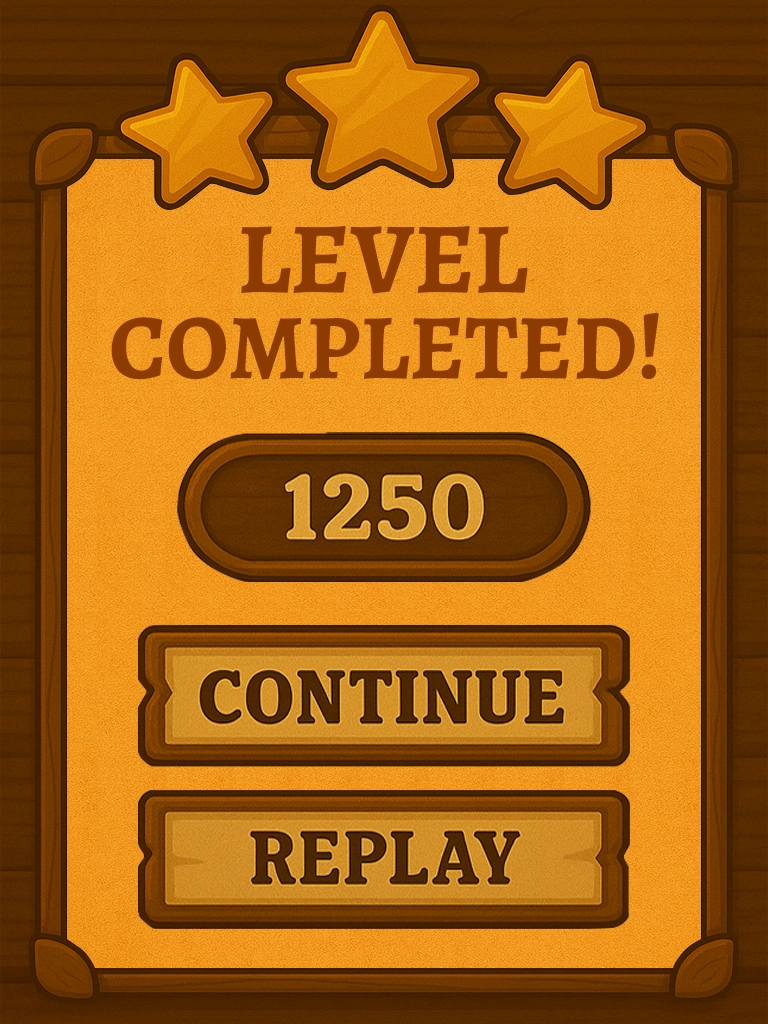Image resolution: width=768 pixels, height=1024 pixels.
Task: Replay the completed level
Action: click(384, 858)
